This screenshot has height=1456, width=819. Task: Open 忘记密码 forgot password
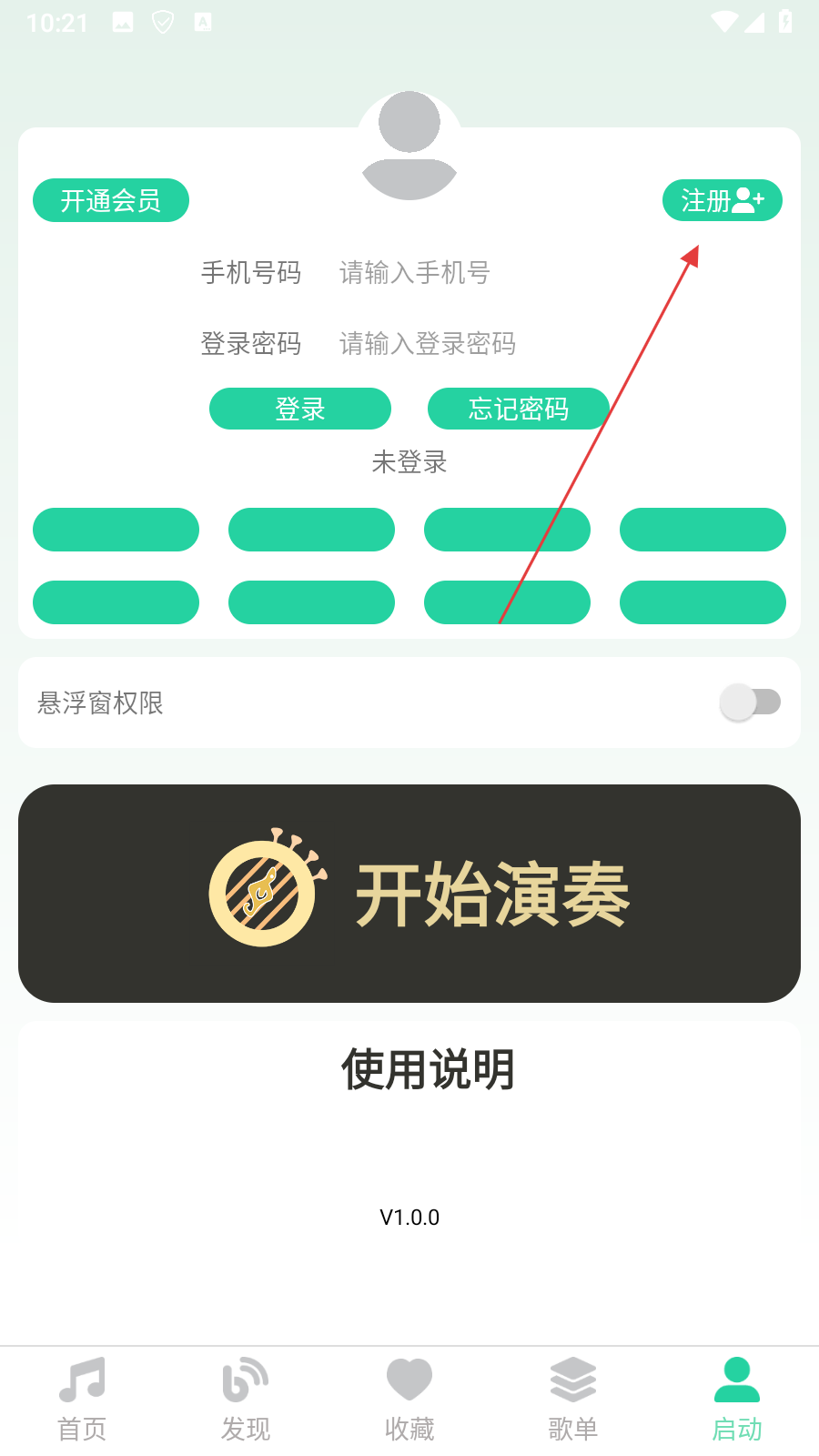pos(518,409)
